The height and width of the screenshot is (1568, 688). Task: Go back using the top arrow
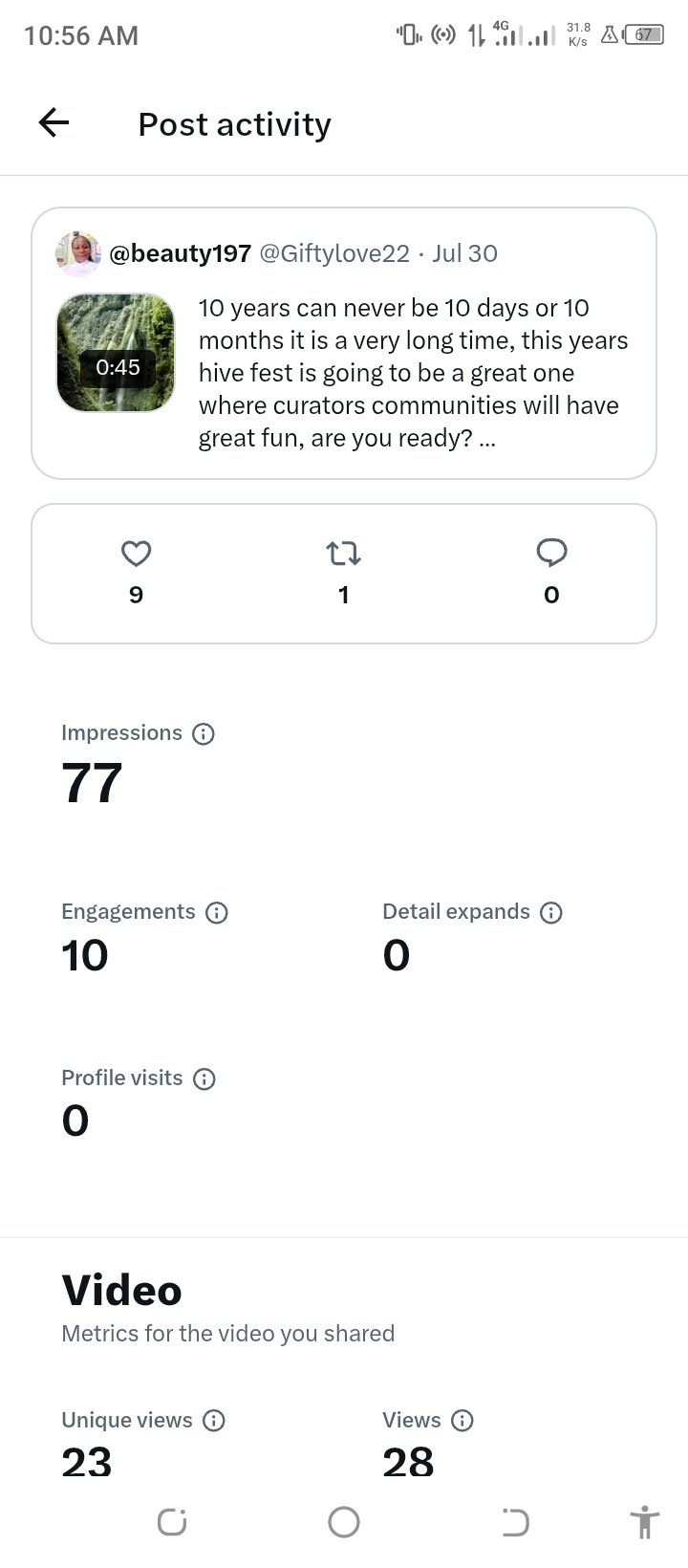tap(54, 123)
